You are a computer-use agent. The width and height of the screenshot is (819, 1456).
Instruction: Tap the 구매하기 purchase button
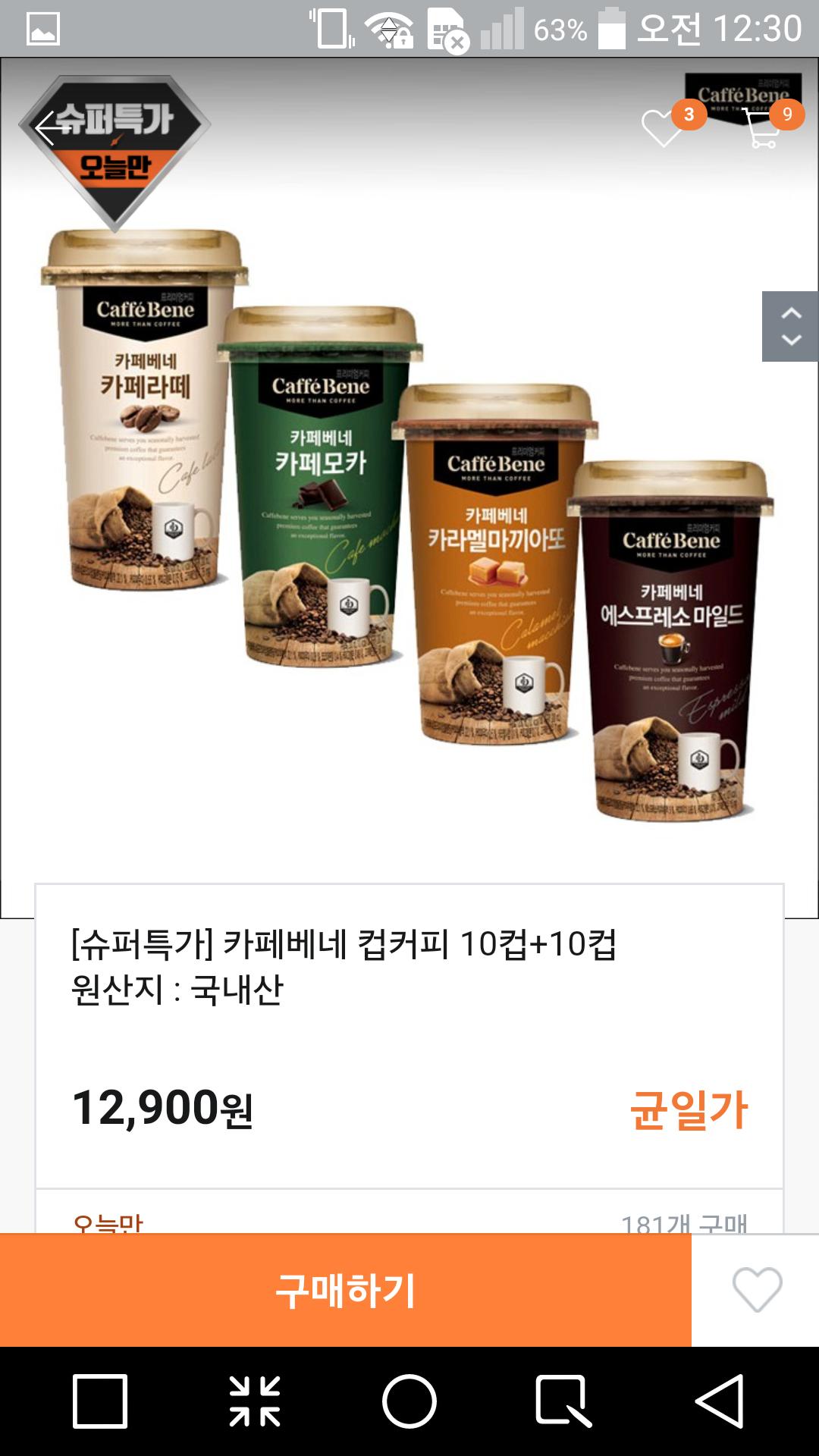[x=346, y=1291]
